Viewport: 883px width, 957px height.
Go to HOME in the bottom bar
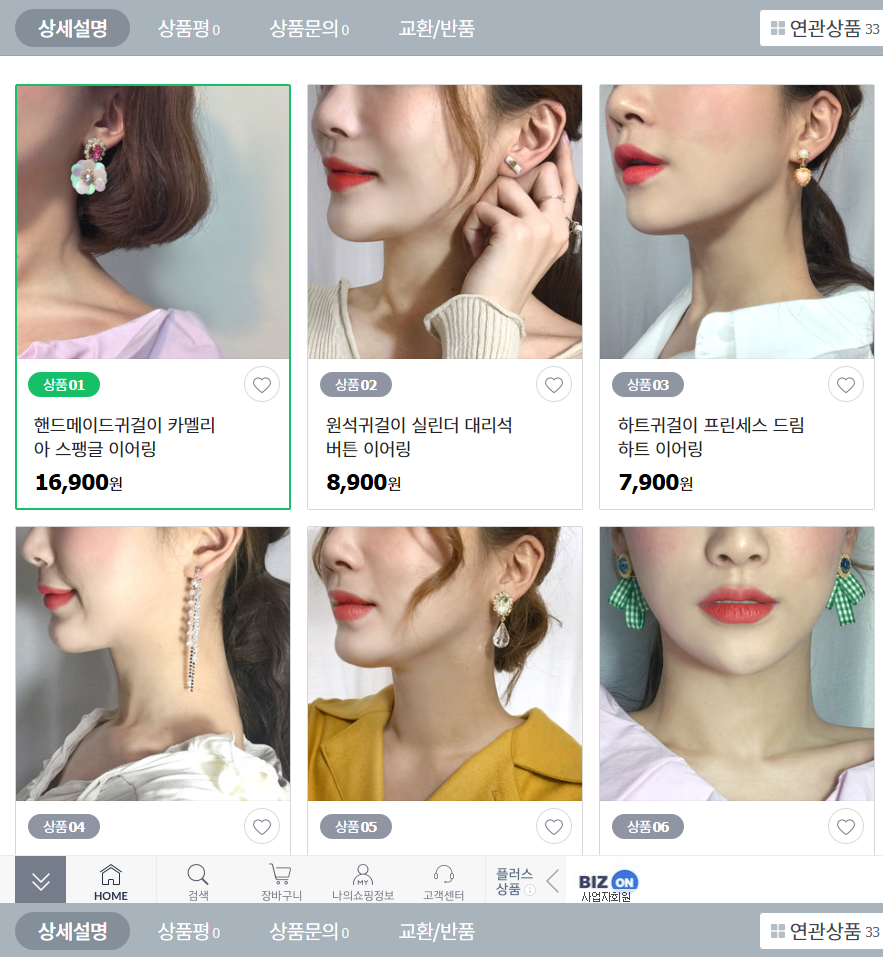[x=111, y=882]
